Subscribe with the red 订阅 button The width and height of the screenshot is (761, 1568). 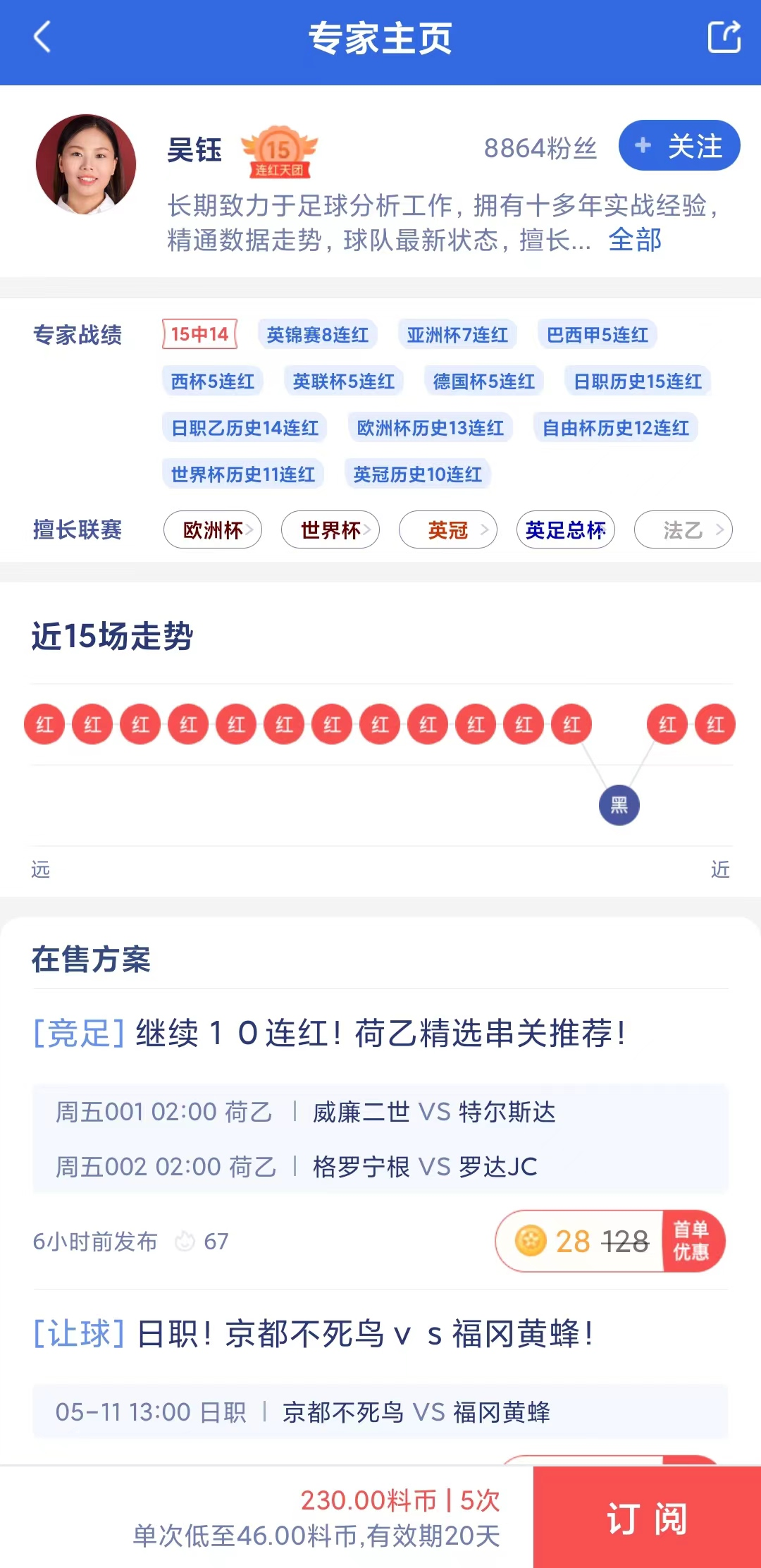647,1517
